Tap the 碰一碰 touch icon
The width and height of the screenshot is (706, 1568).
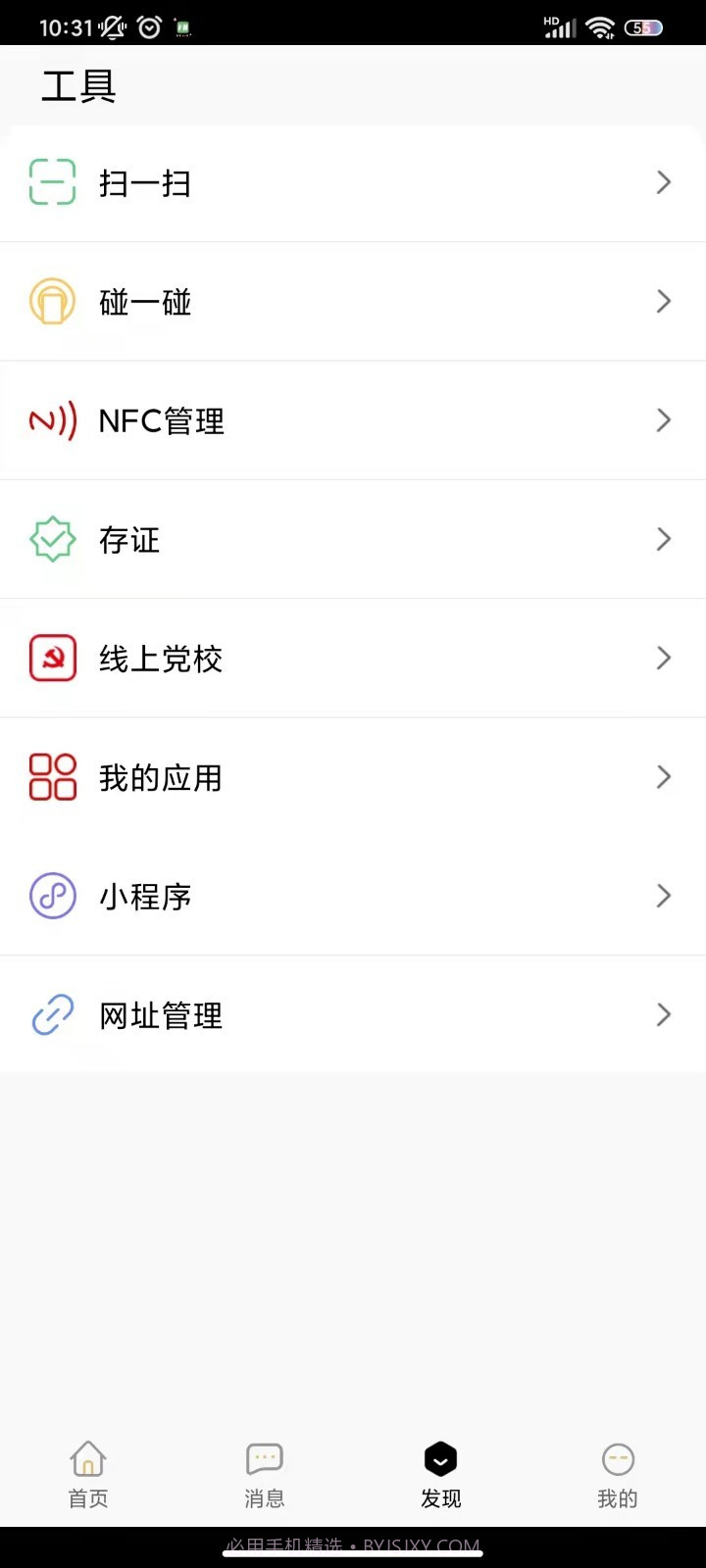52,301
